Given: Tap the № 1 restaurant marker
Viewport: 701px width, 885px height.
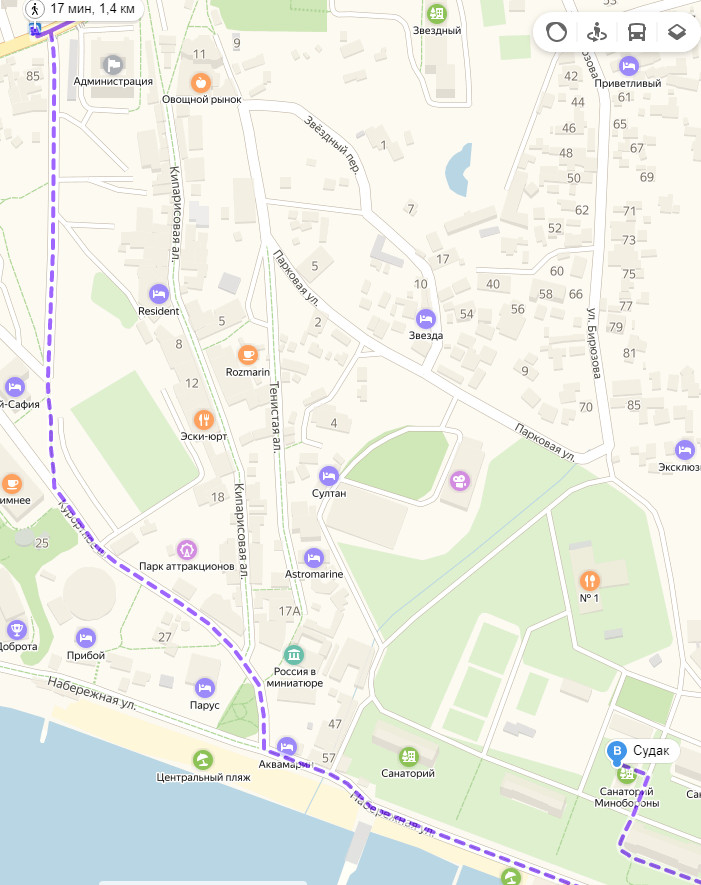Looking at the screenshot, I should (590, 580).
